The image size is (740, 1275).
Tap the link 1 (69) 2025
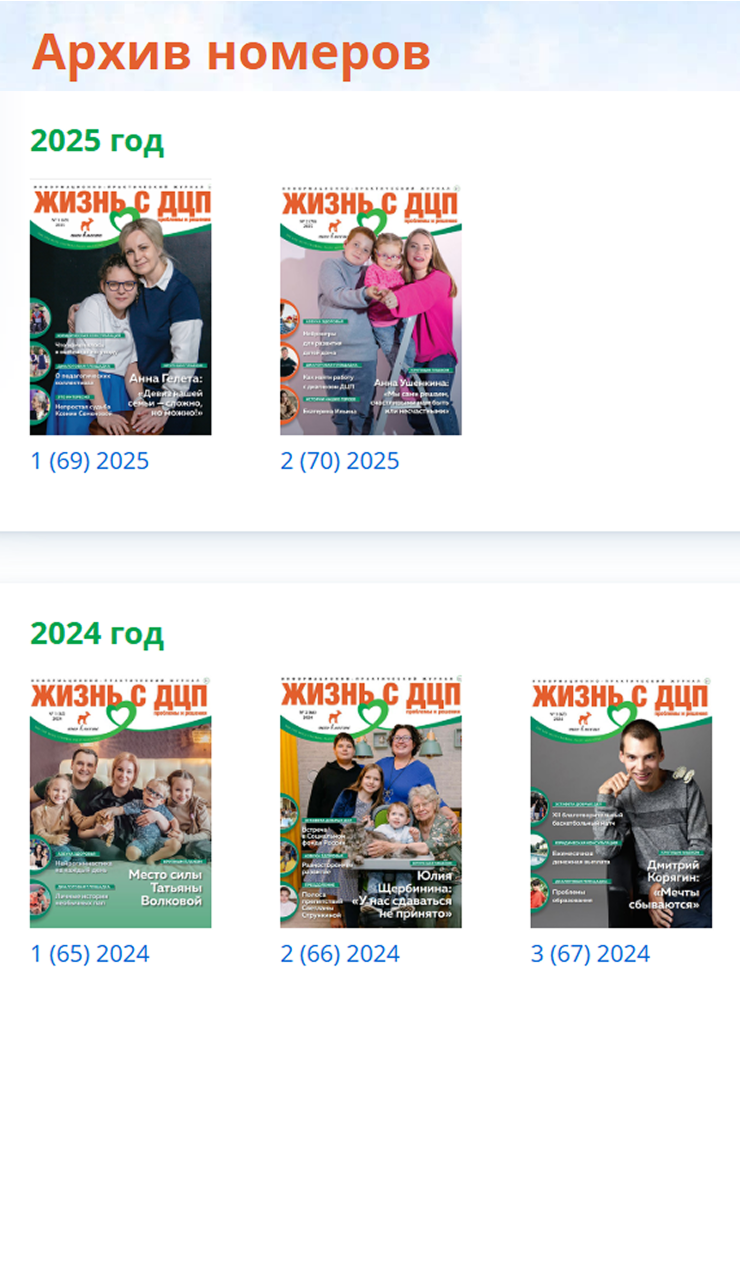[x=90, y=461]
